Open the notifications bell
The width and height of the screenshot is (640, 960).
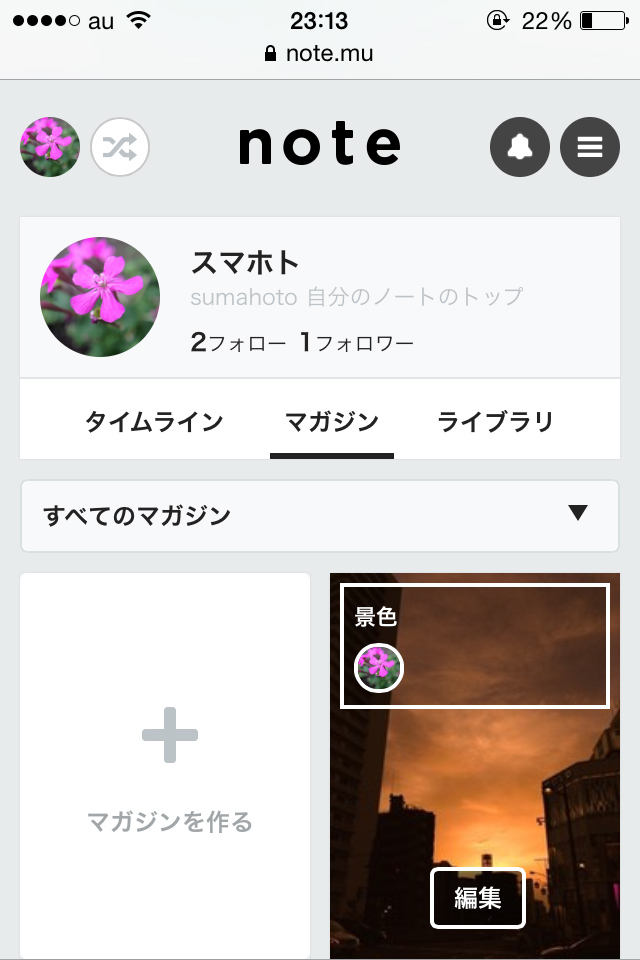pyautogui.click(x=519, y=147)
